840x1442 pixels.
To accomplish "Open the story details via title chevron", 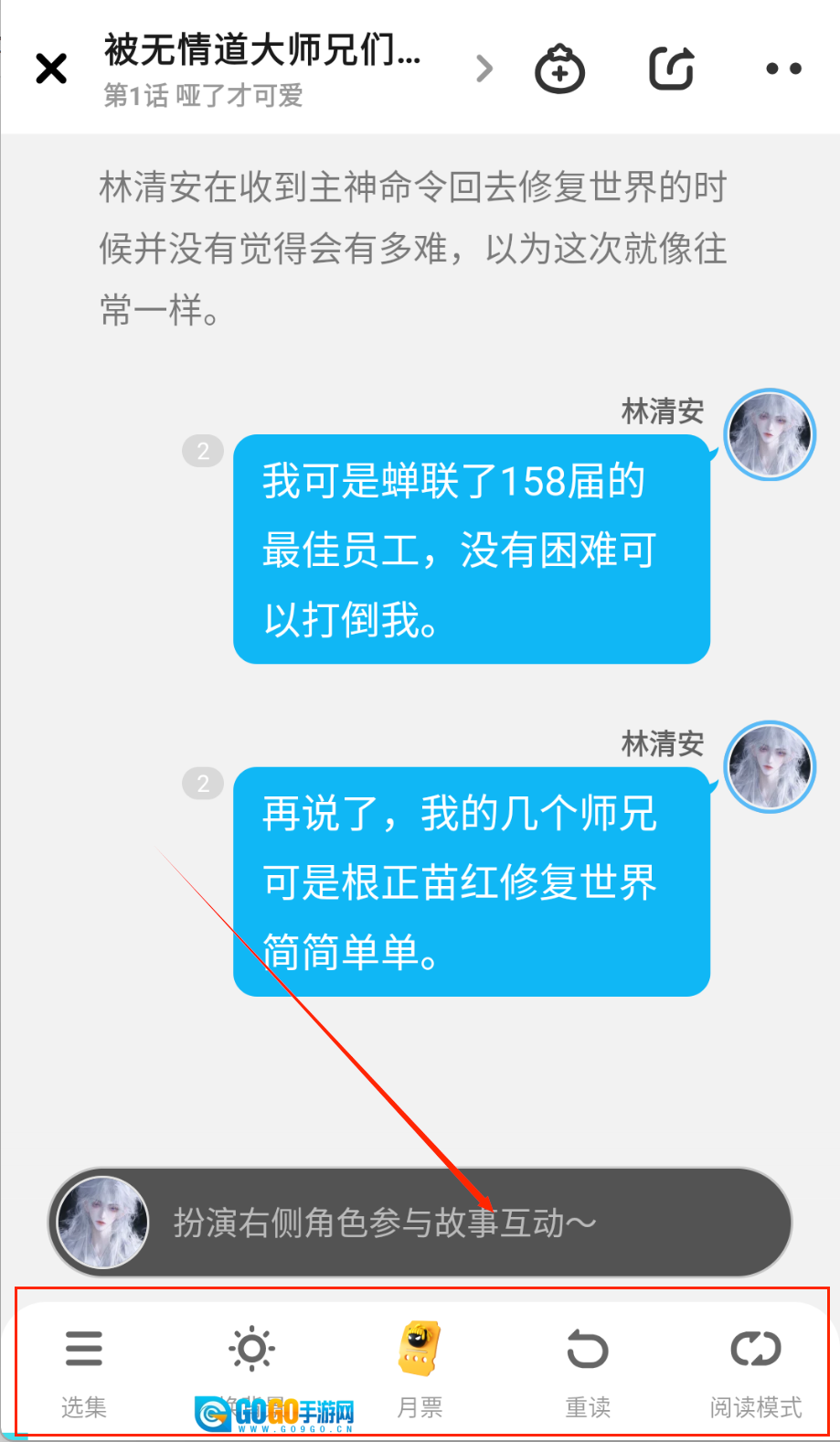I will point(484,68).
